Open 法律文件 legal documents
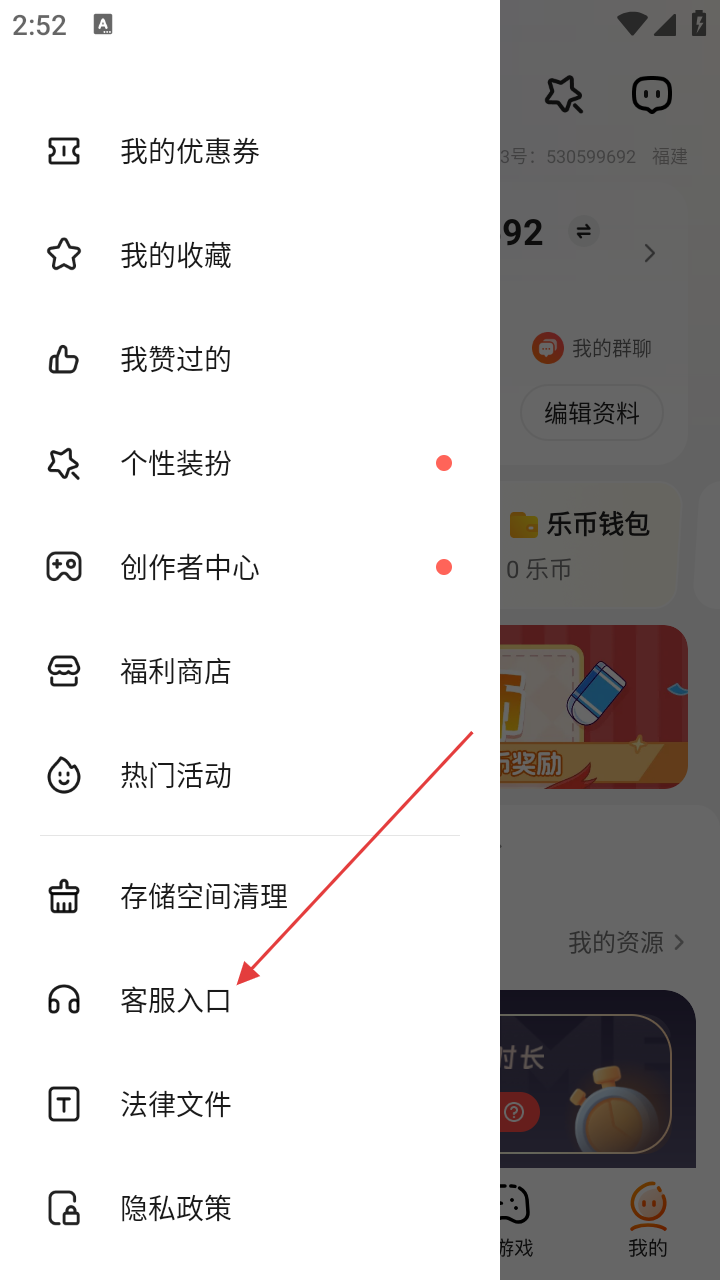Viewport: 720px width, 1280px height. click(x=176, y=1105)
